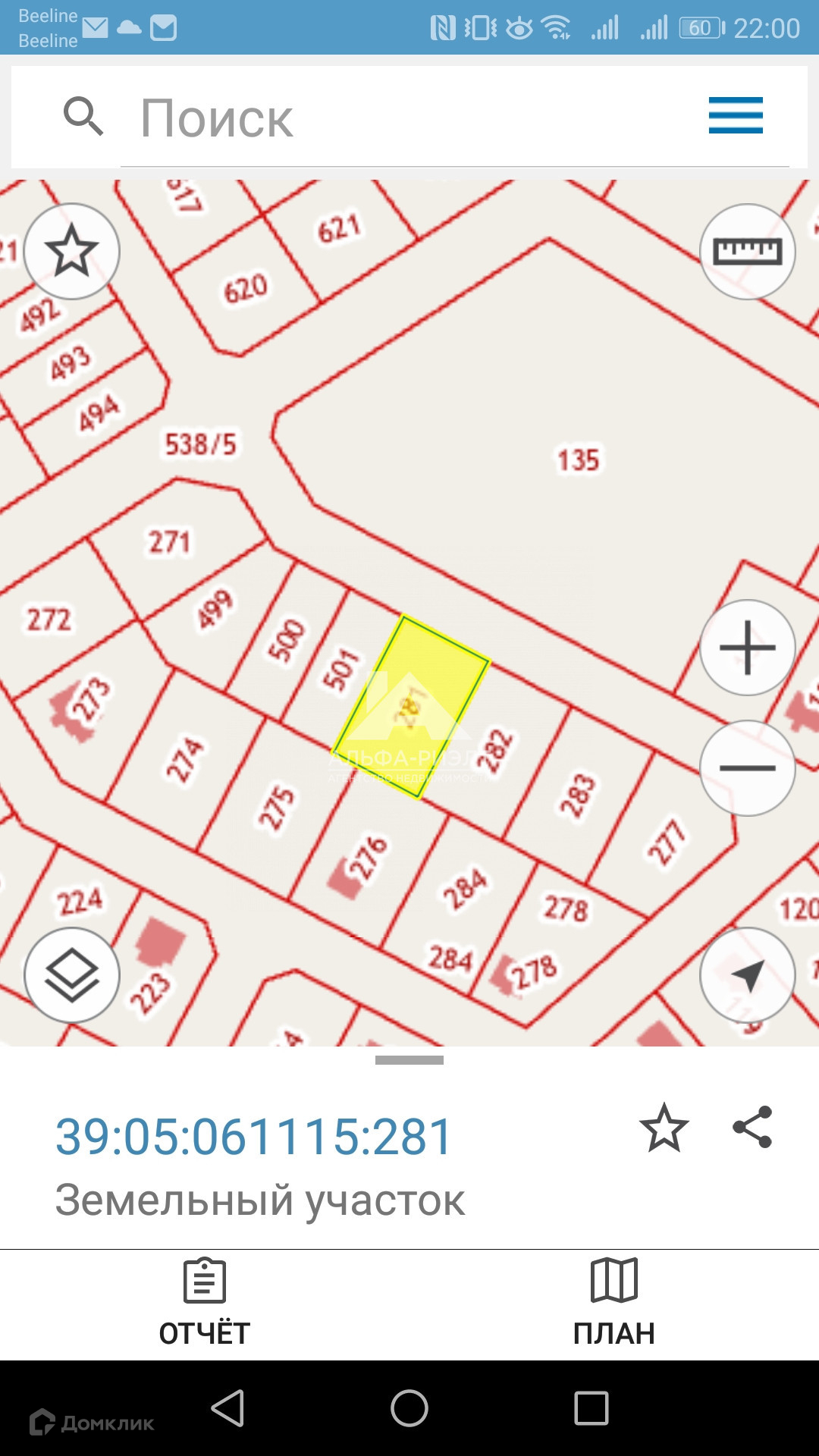Viewport: 819px width, 1456px height.
Task: Open the hamburger menu
Action: coord(736,116)
